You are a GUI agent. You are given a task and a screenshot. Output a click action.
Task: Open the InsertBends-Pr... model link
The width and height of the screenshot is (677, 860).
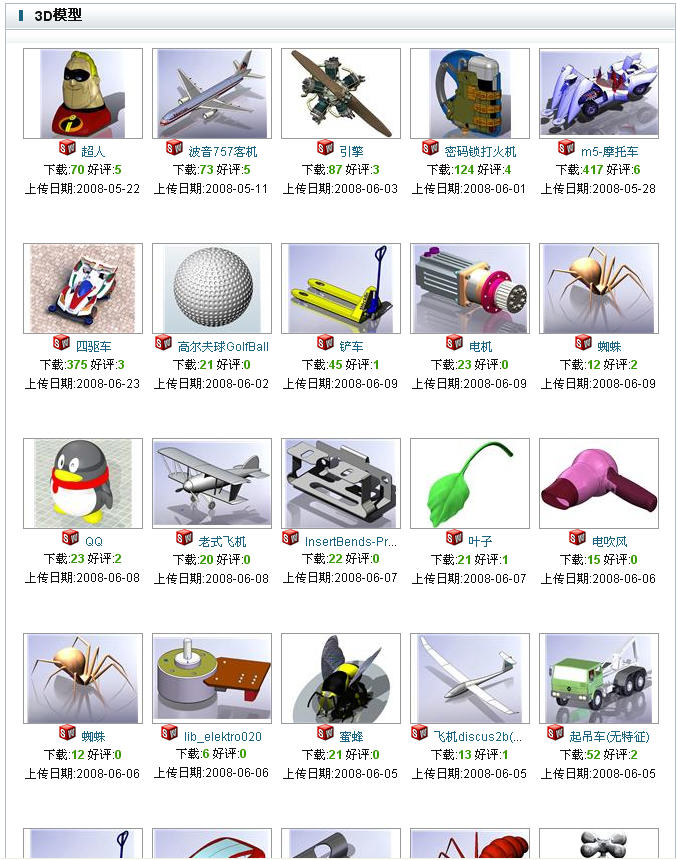(351, 541)
